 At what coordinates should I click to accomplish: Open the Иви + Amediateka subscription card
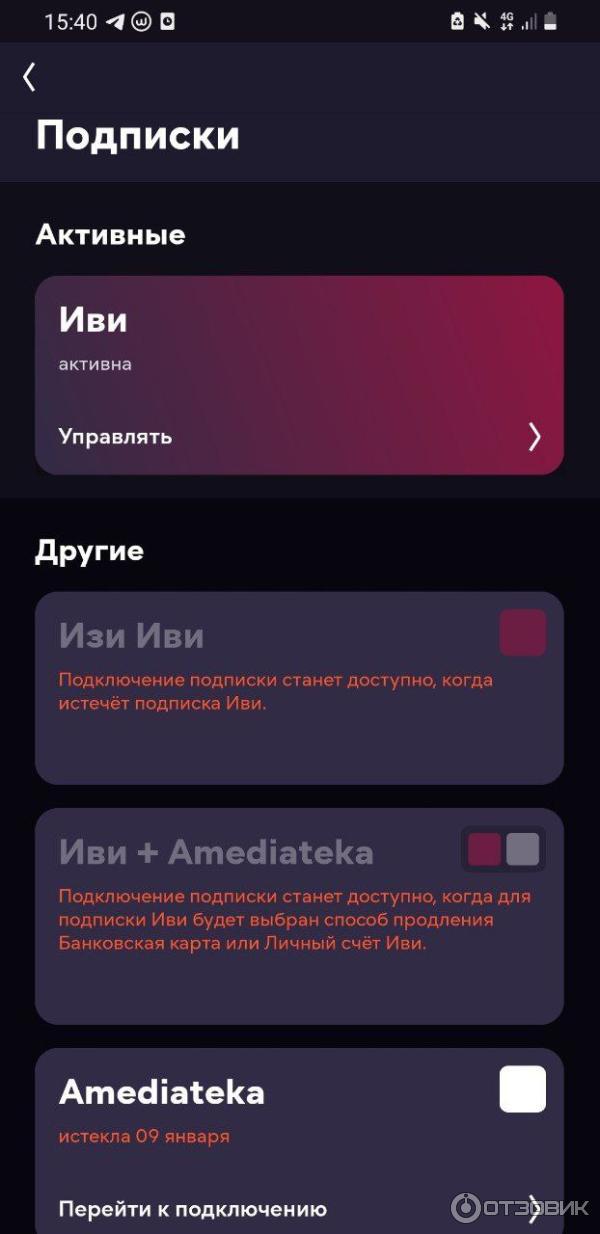click(299, 915)
